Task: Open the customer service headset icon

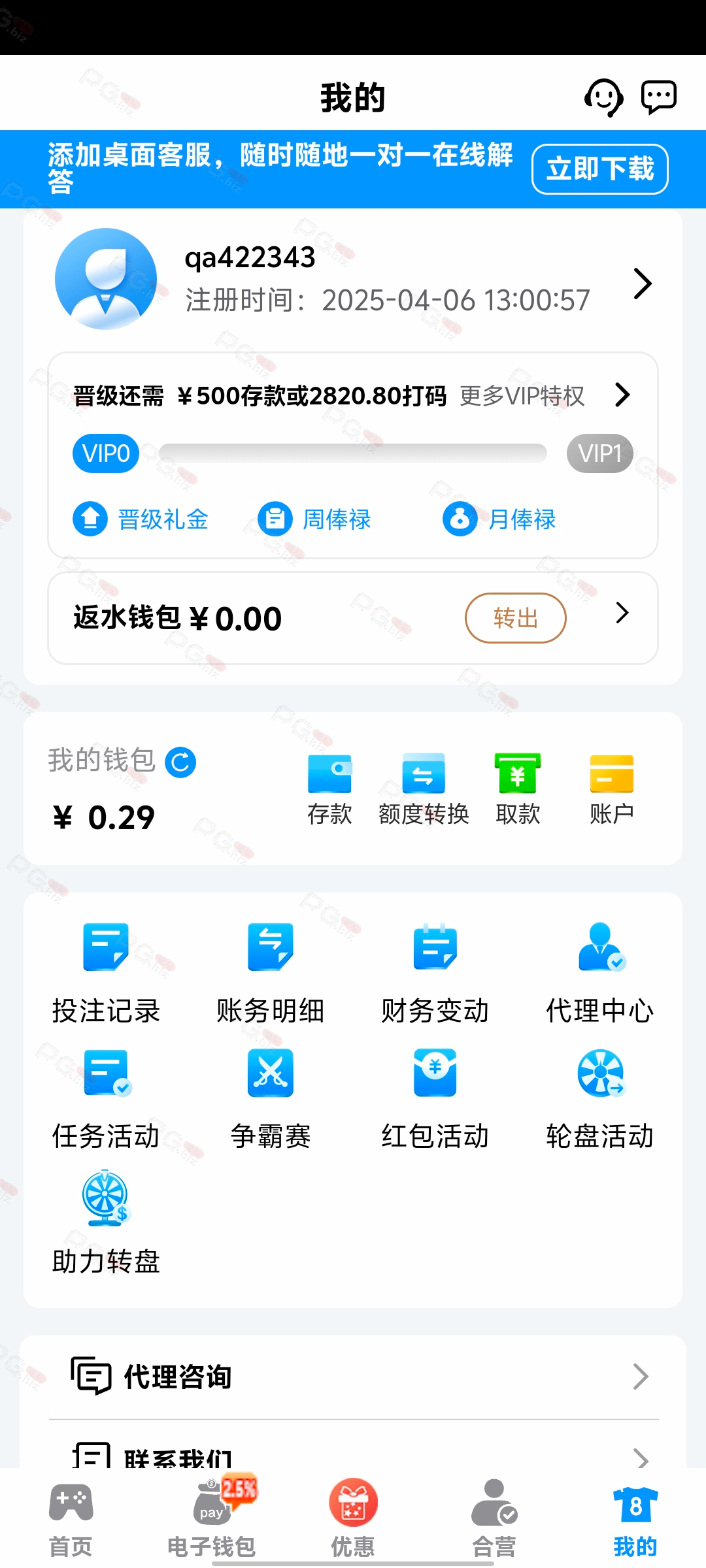Action: [x=603, y=98]
